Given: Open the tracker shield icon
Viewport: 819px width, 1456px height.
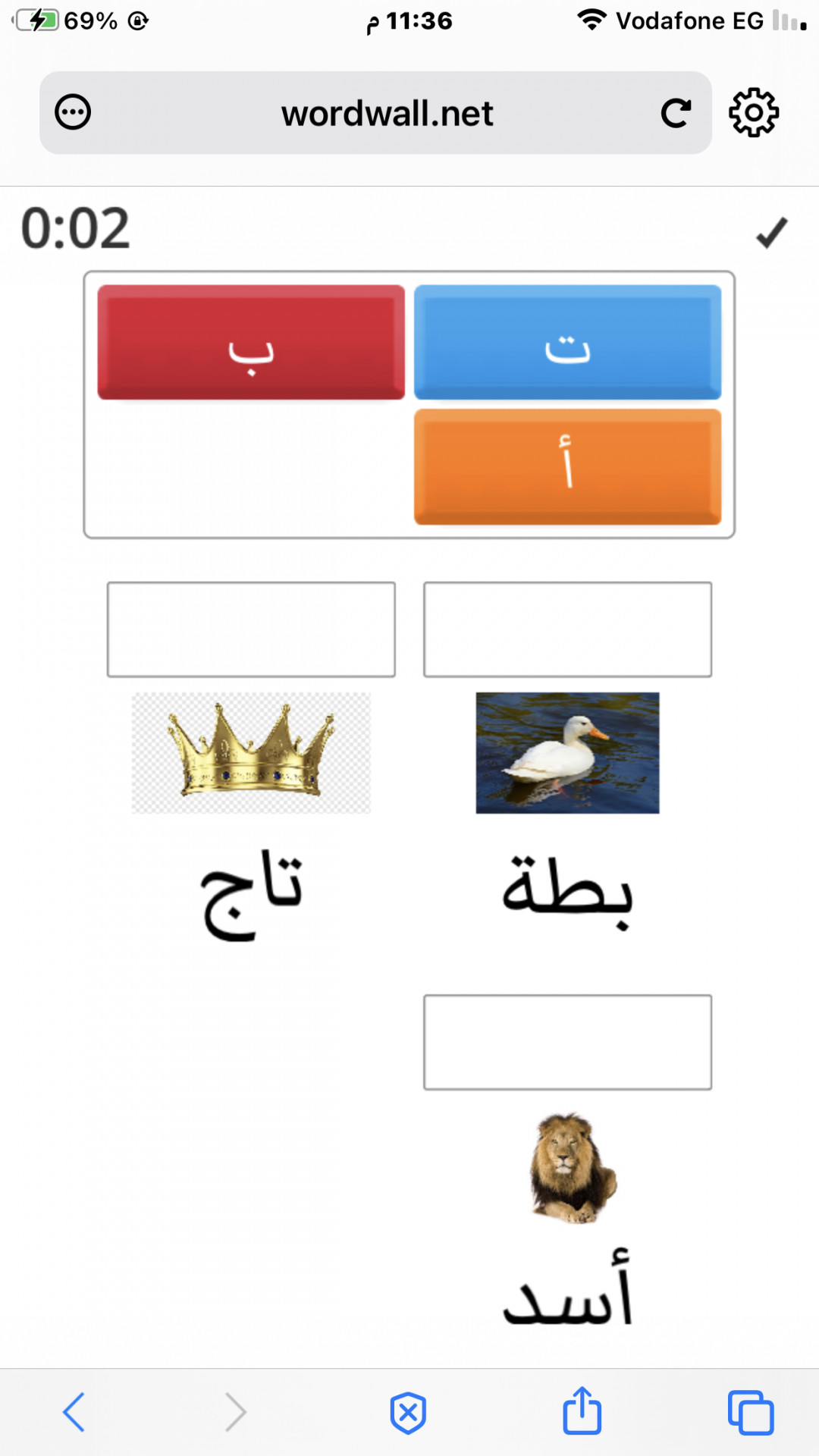Looking at the screenshot, I should coord(408,1413).
